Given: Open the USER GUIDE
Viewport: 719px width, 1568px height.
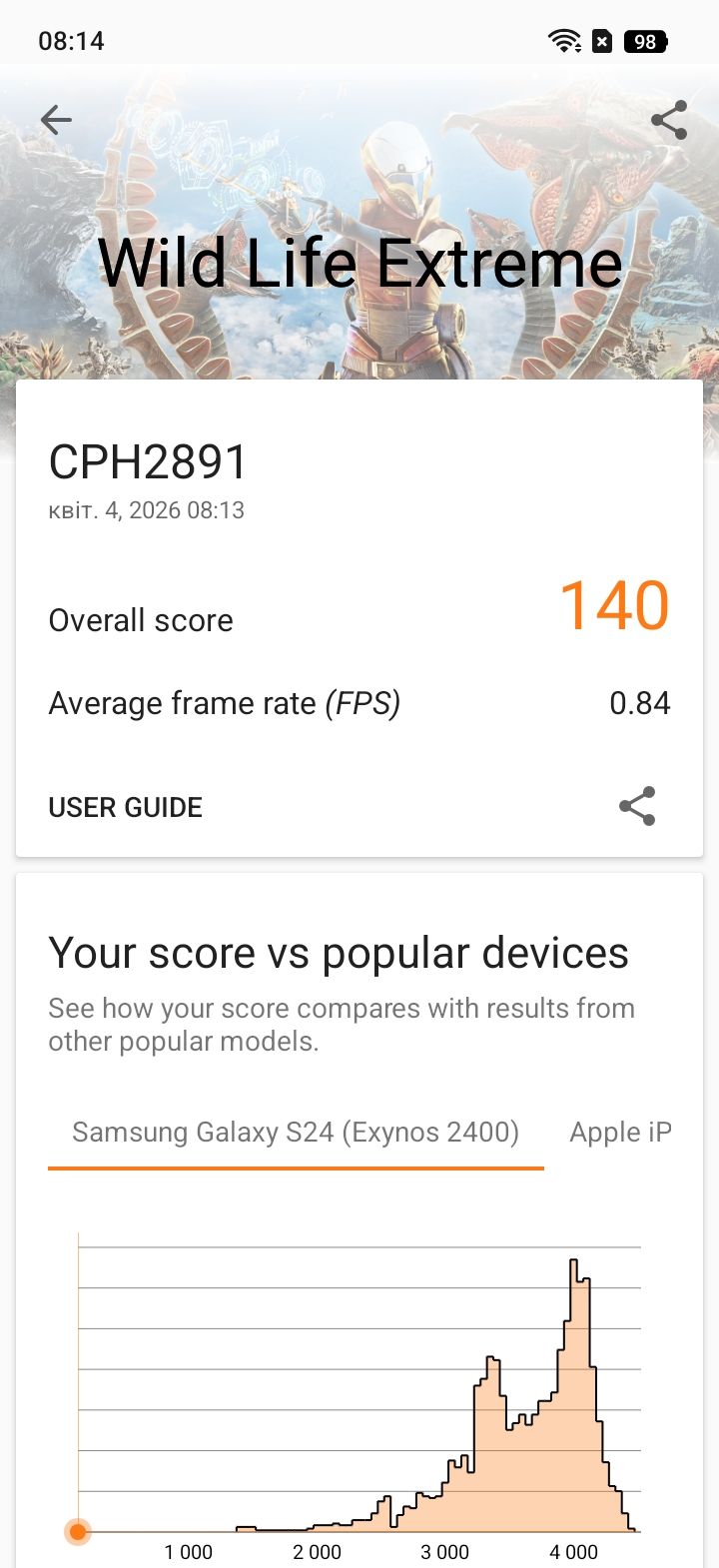Looking at the screenshot, I should [126, 807].
